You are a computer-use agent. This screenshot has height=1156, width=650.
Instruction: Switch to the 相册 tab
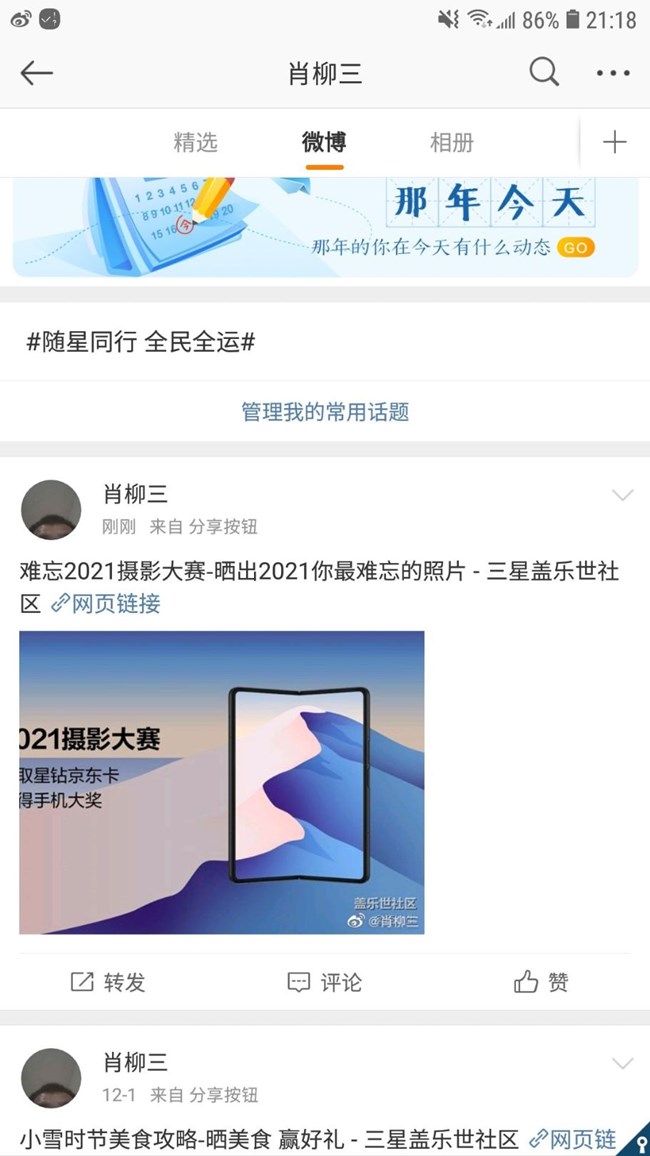point(451,143)
